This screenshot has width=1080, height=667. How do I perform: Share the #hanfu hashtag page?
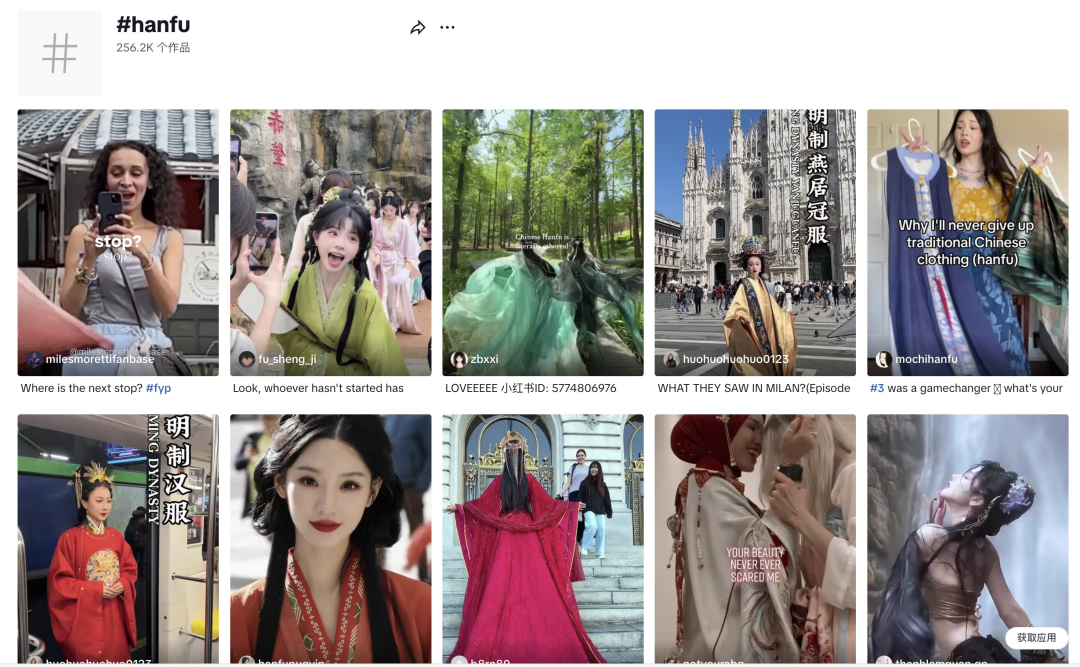418,28
